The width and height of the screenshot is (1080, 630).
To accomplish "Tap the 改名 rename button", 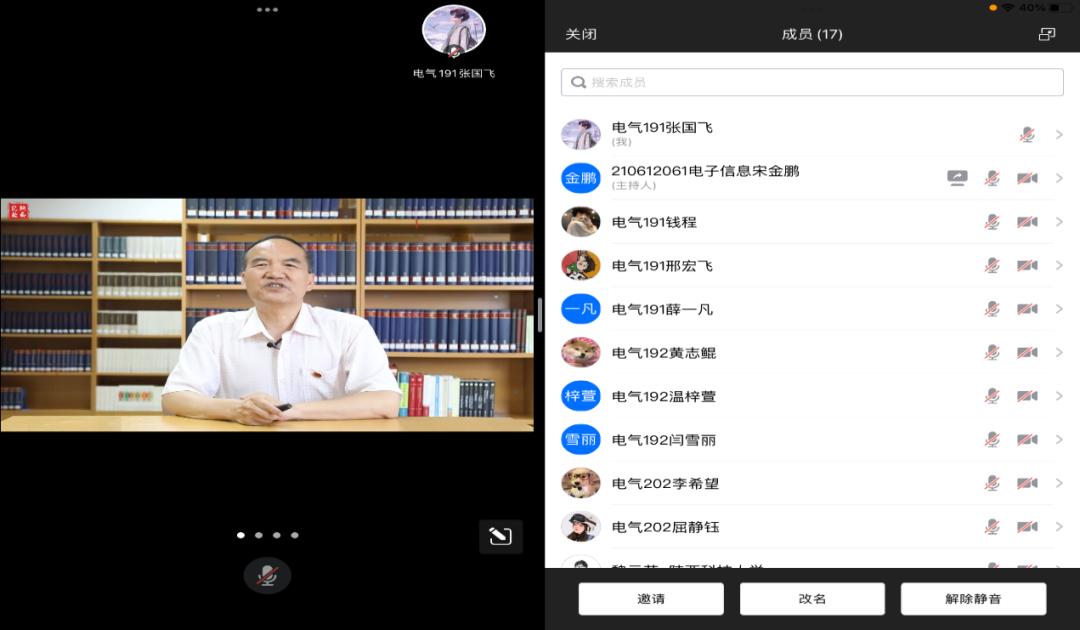I will pyautogui.click(x=812, y=599).
